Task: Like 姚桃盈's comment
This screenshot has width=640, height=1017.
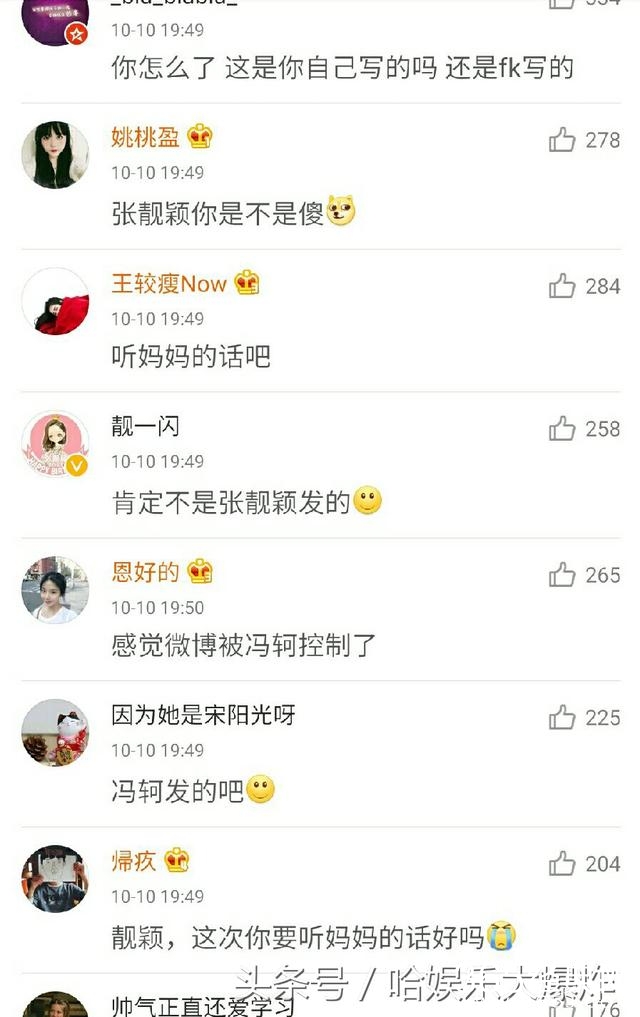Action: click(562, 140)
